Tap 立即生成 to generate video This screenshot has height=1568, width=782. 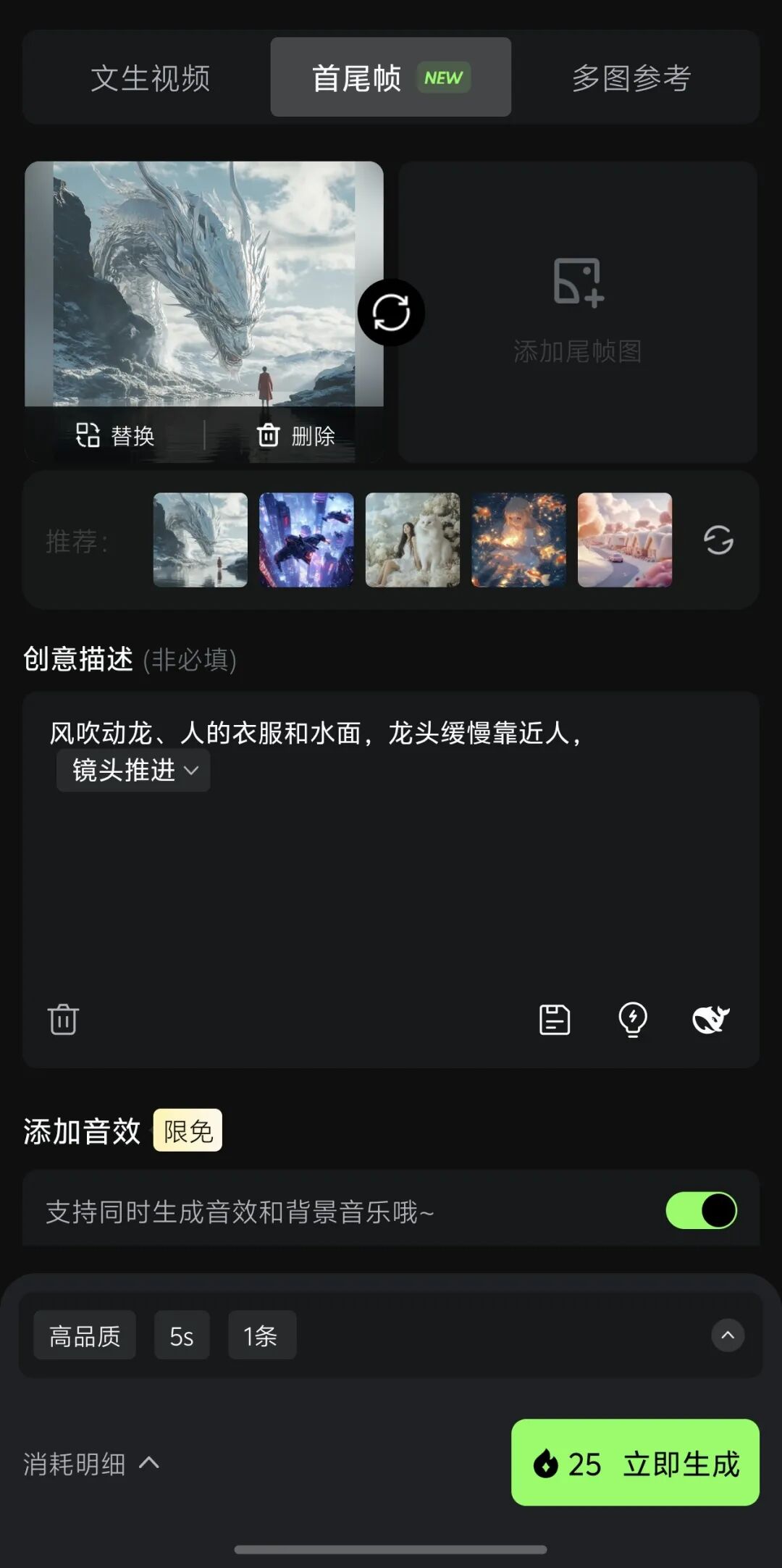tap(635, 1462)
